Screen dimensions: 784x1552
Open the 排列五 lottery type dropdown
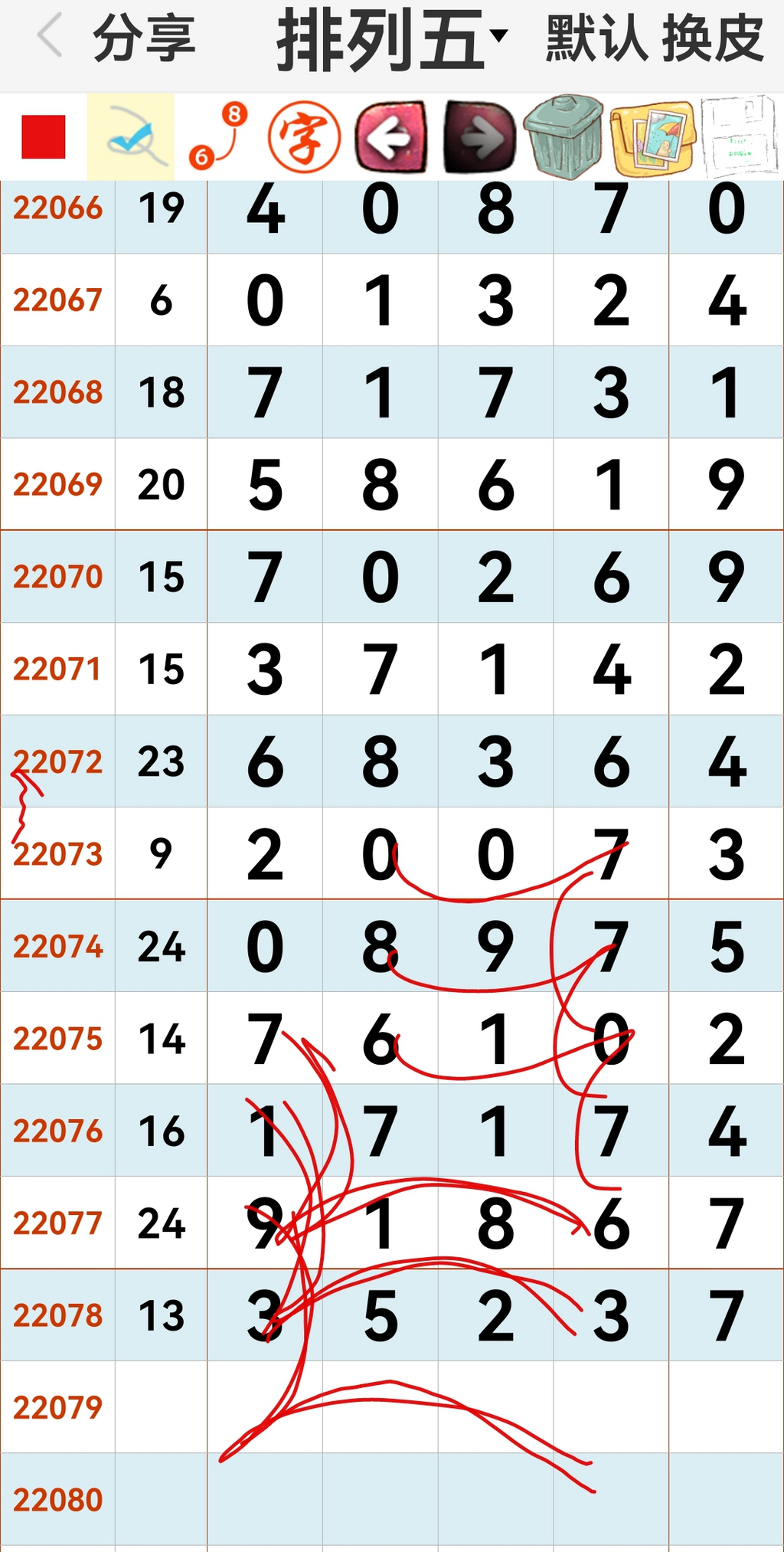tap(391, 38)
